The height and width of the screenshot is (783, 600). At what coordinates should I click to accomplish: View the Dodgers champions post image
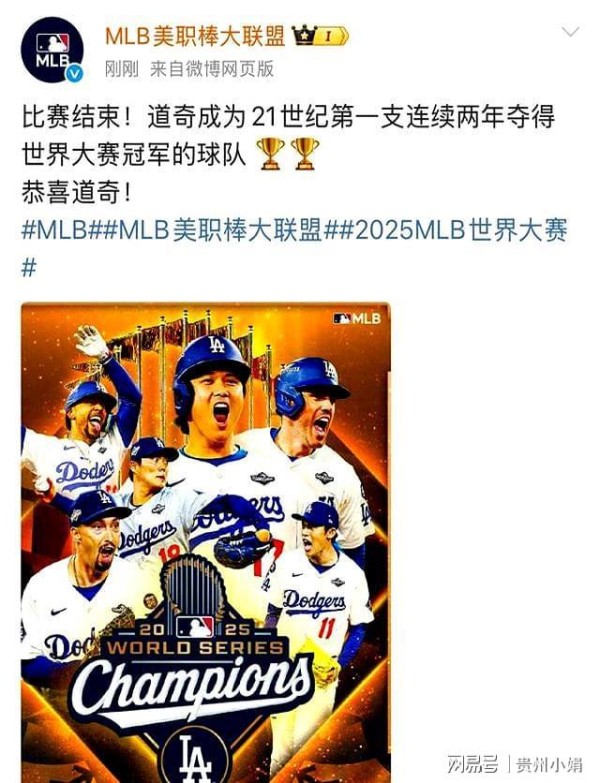(x=205, y=540)
